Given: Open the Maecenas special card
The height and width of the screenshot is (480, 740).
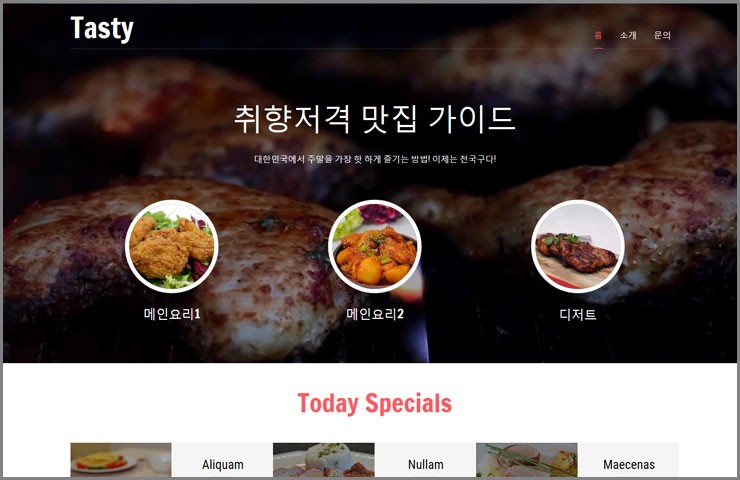Looking at the screenshot, I should tap(628, 464).
